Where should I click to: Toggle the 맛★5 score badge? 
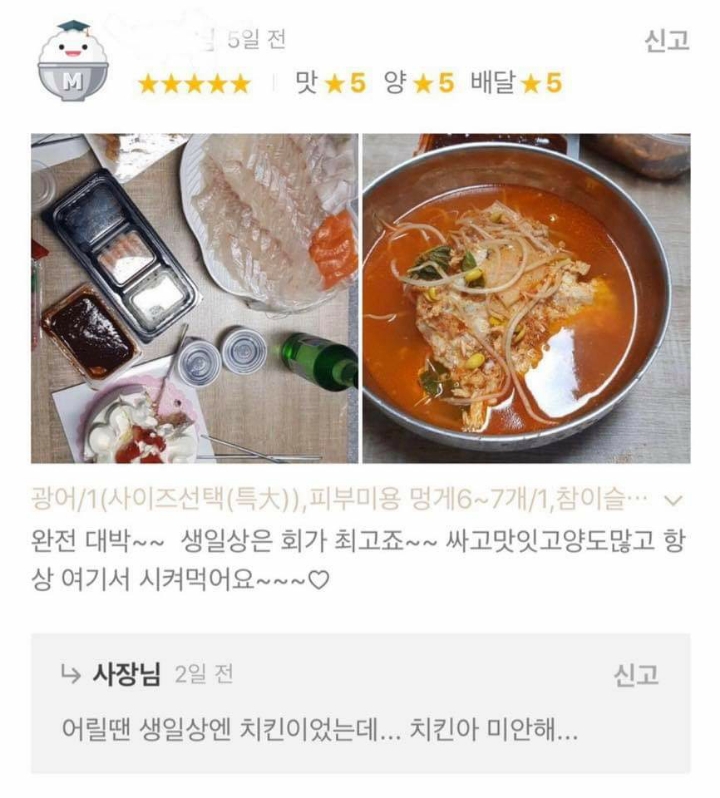(x=330, y=84)
